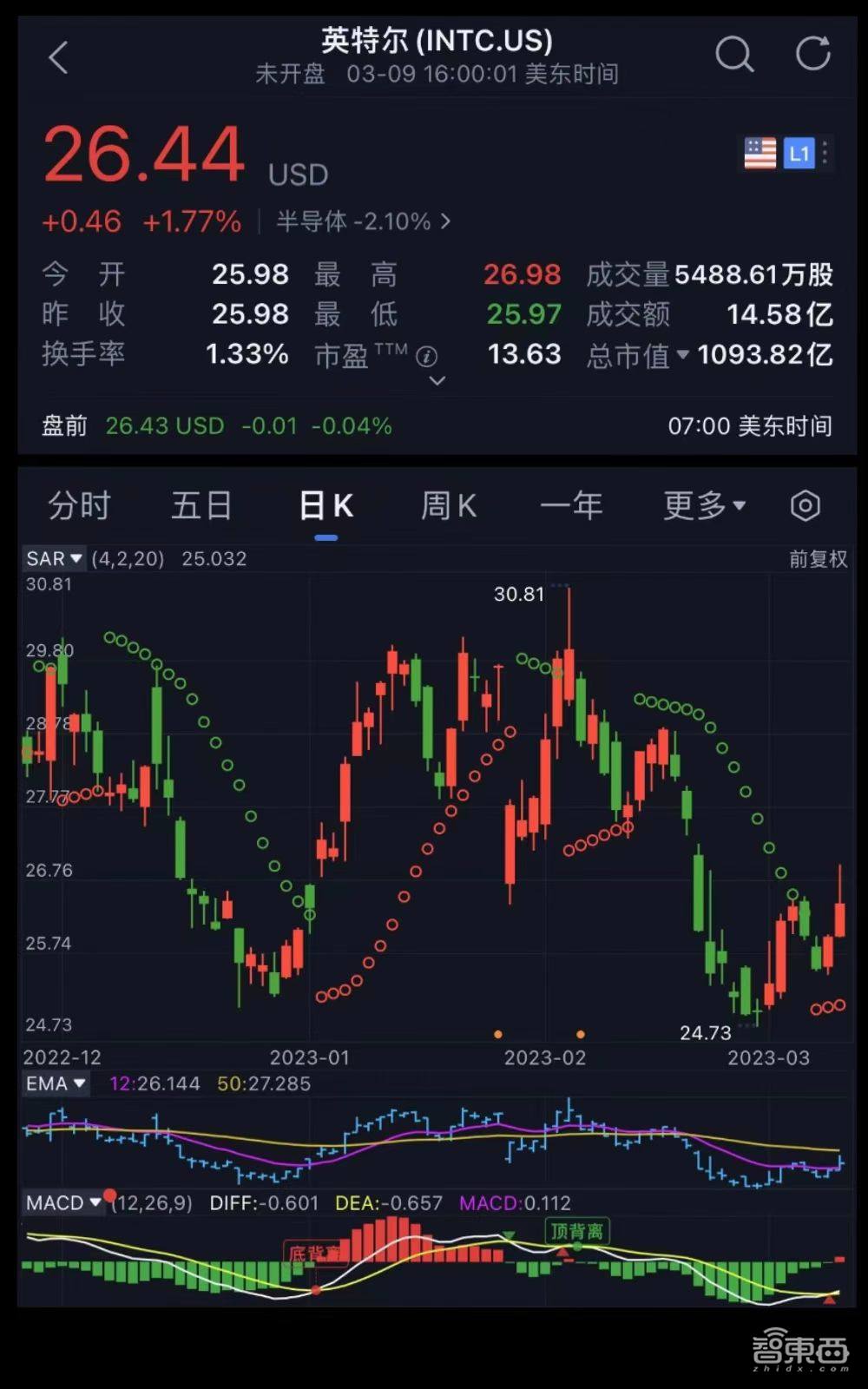Expand the EMA indicator options
868x1389 pixels.
[x=55, y=1083]
